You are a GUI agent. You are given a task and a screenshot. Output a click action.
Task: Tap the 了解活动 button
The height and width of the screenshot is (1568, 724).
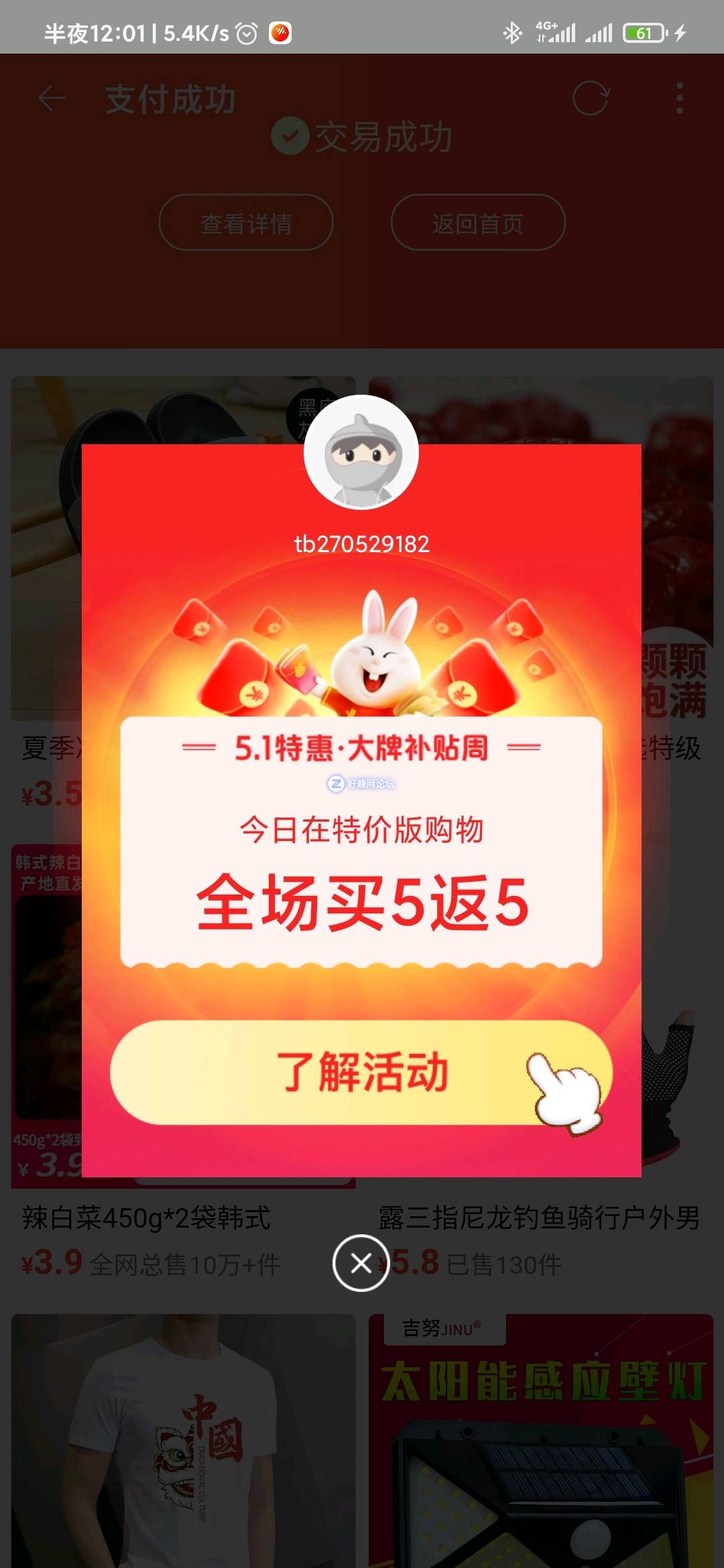(361, 1072)
